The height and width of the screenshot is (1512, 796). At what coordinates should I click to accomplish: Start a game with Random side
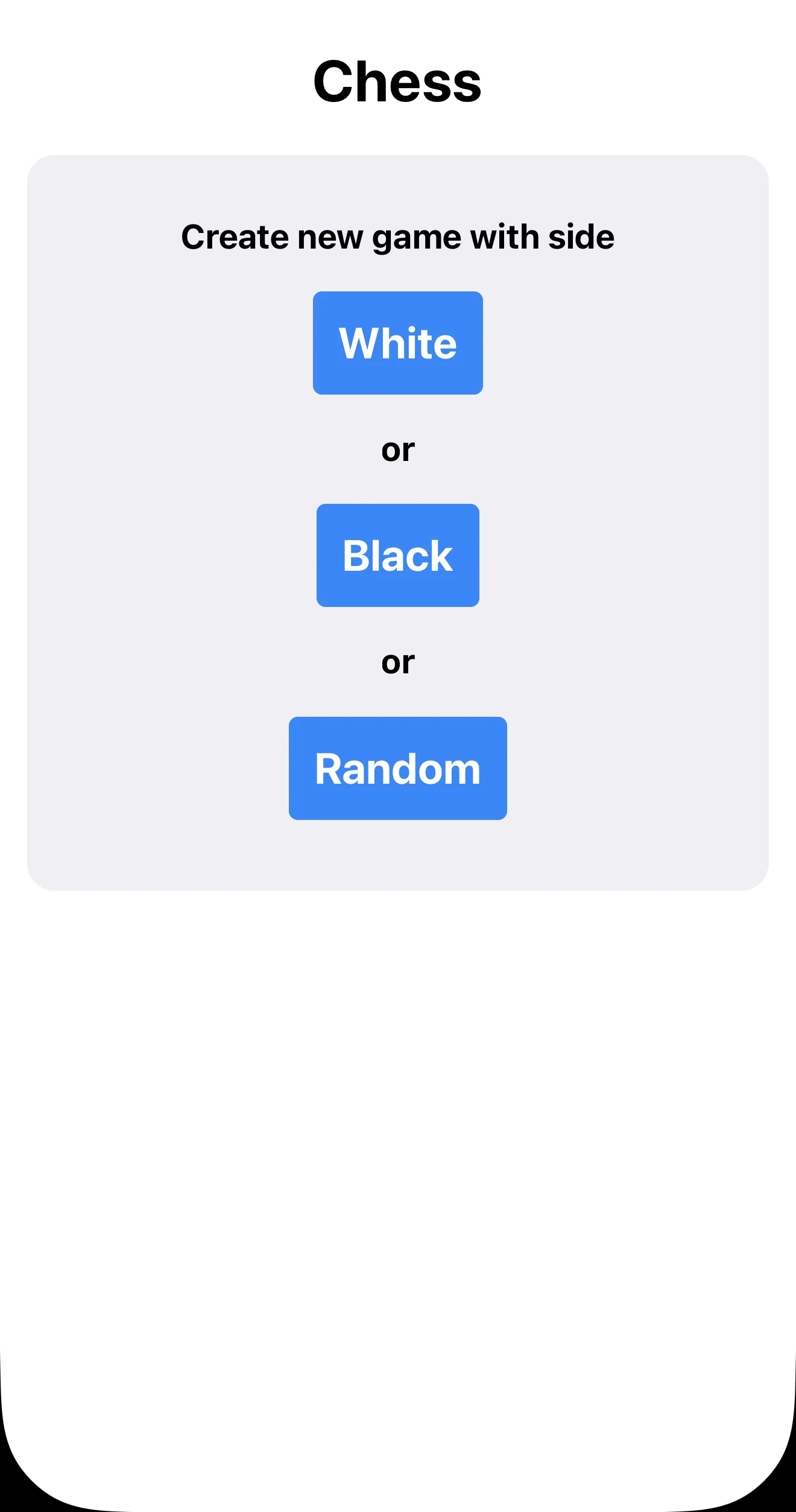point(398,768)
